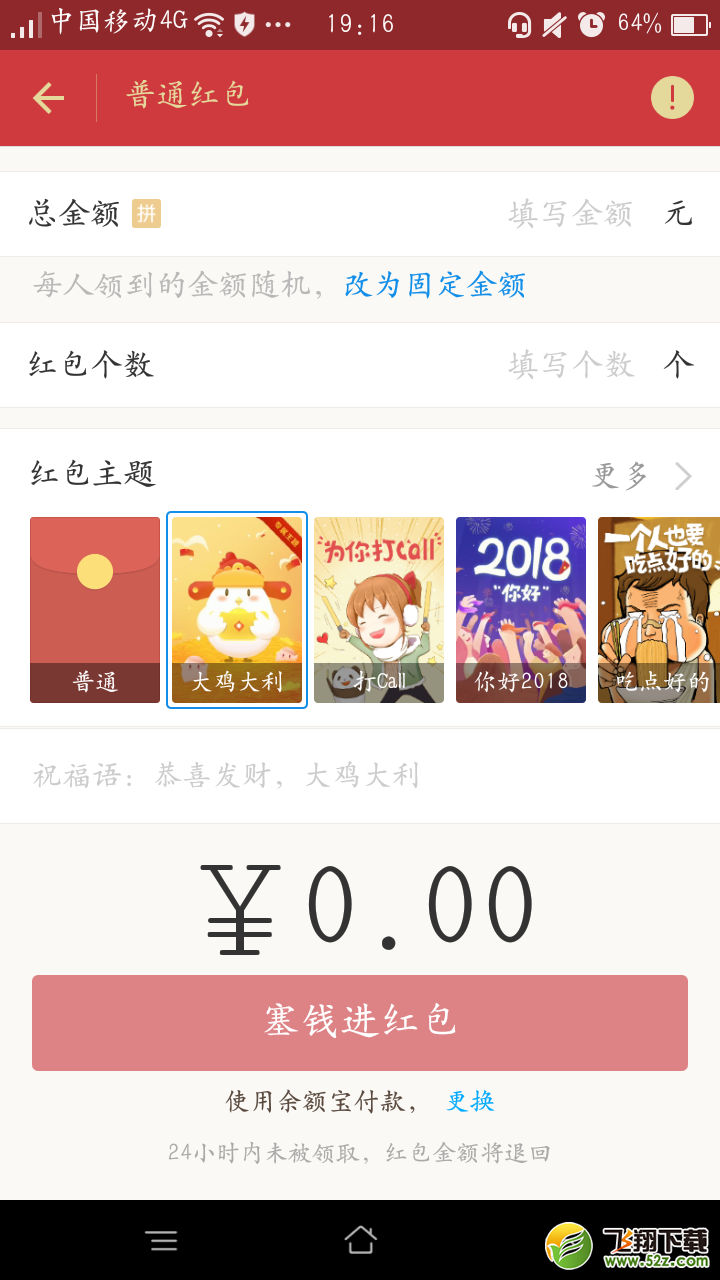Tap the home button in navigation bar
This screenshot has height=1280, width=720.
[360, 1240]
